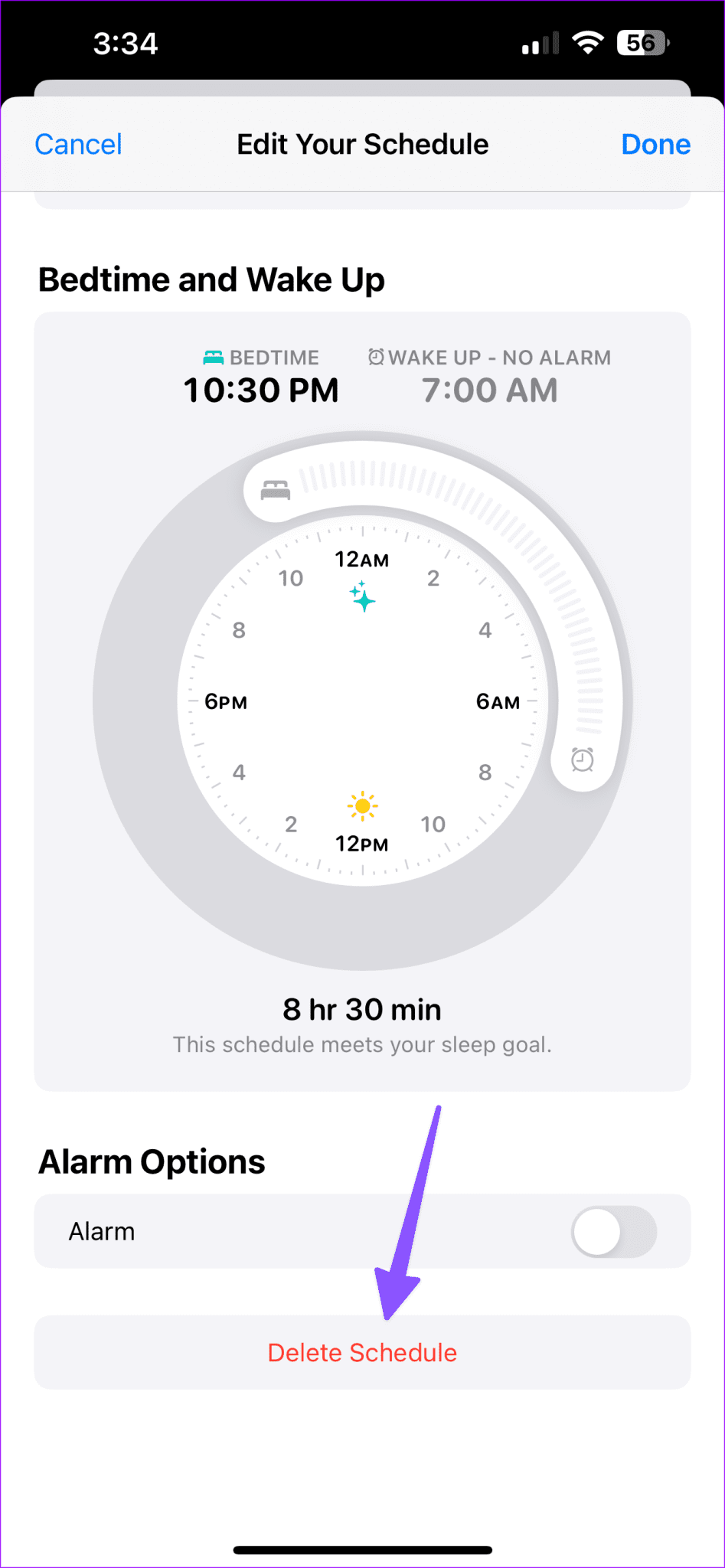This screenshot has height=1568, width=725.
Task: Open the WAKE UP 7:00 AM time display
Action: tap(488, 390)
